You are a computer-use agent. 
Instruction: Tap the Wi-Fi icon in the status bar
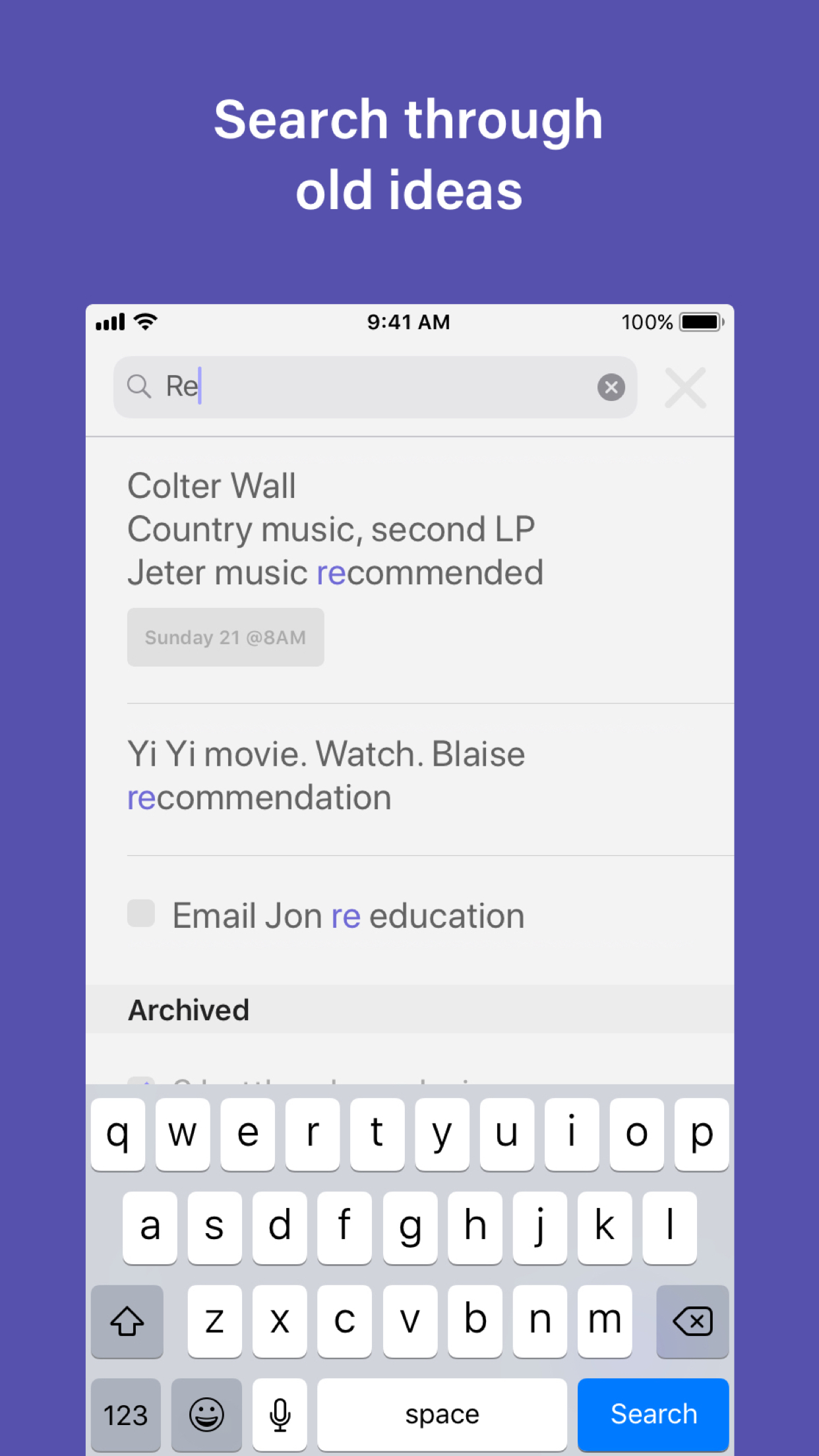pos(145,321)
